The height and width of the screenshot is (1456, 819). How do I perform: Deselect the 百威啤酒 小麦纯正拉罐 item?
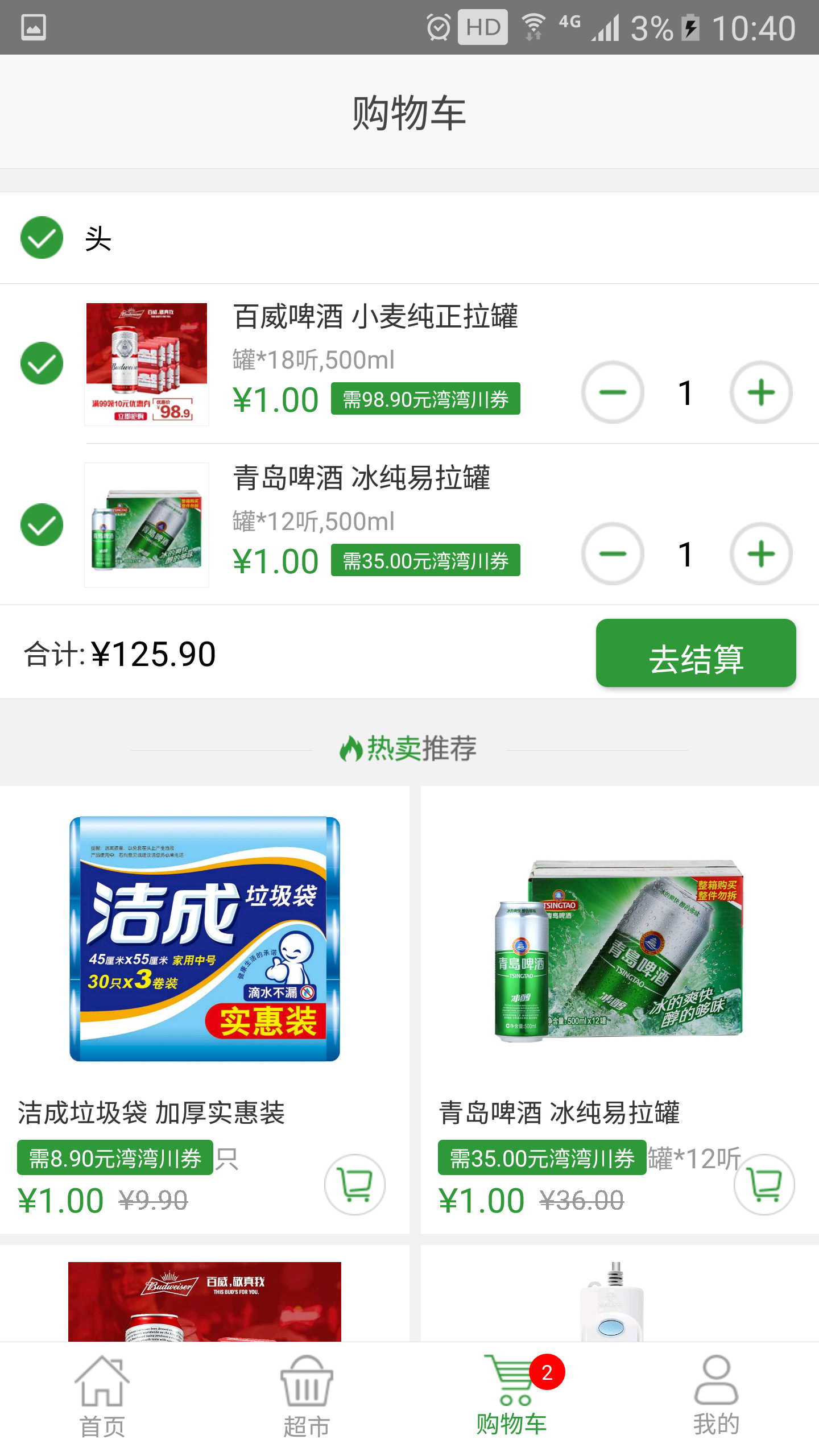42,363
